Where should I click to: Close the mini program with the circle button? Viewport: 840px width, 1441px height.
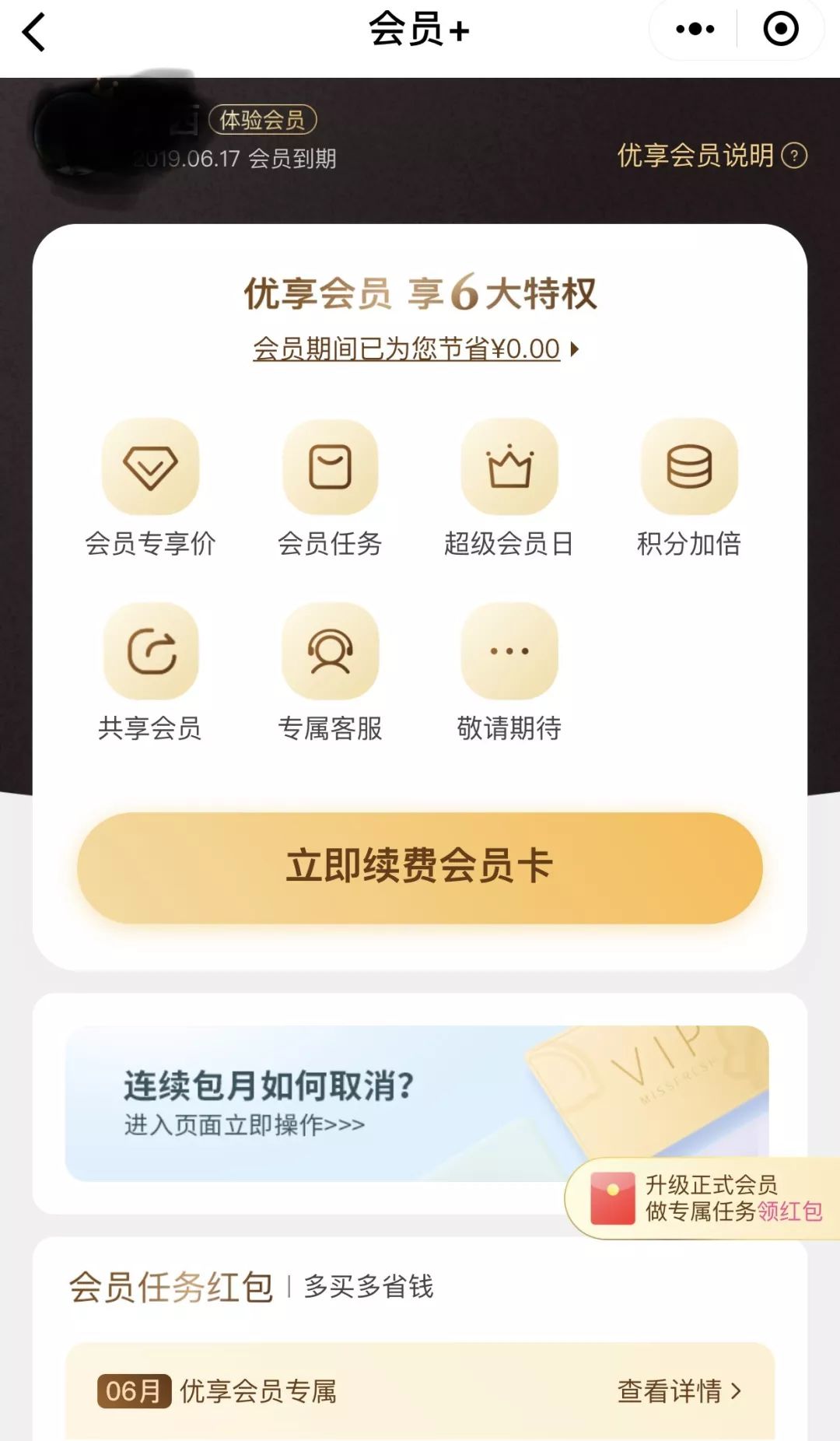click(x=781, y=30)
